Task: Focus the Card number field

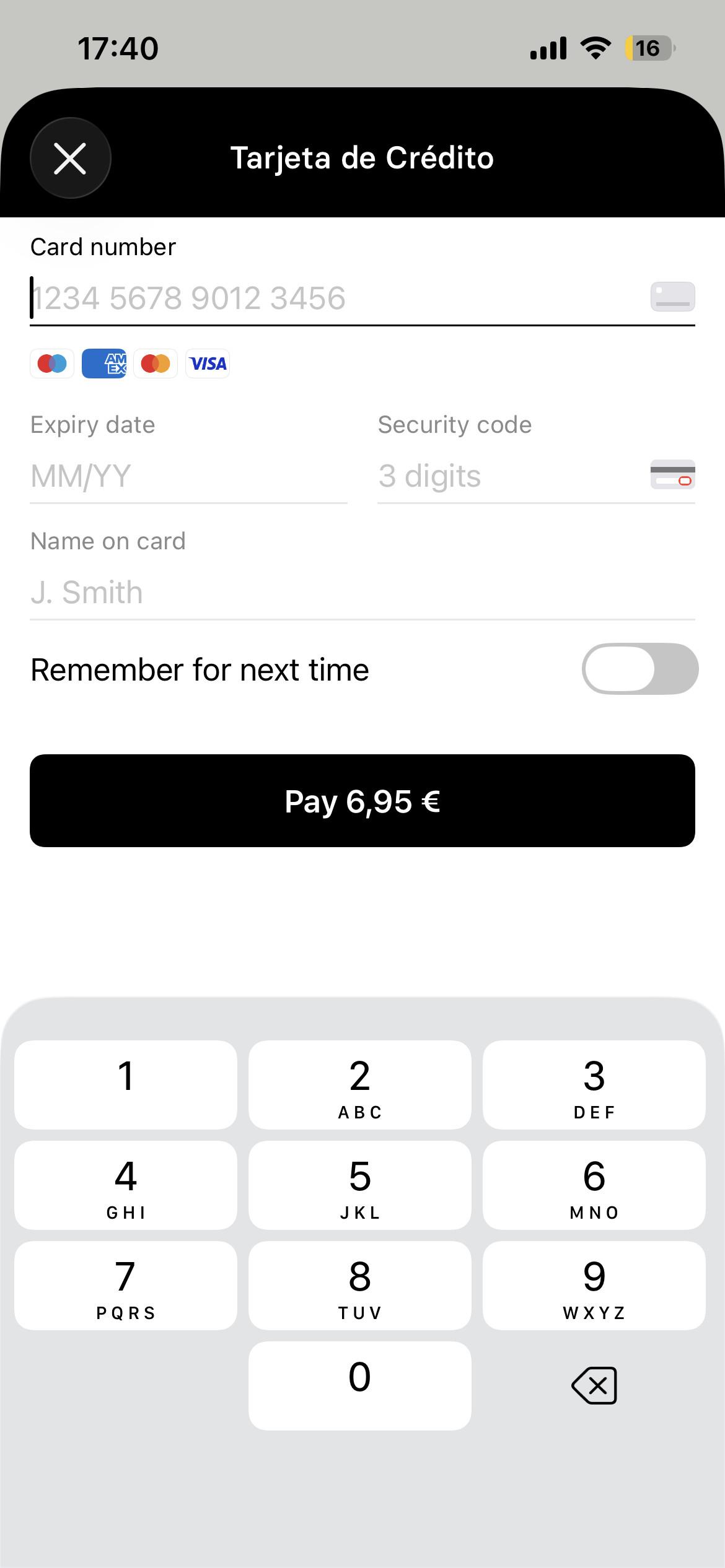Action: tap(335, 298)
